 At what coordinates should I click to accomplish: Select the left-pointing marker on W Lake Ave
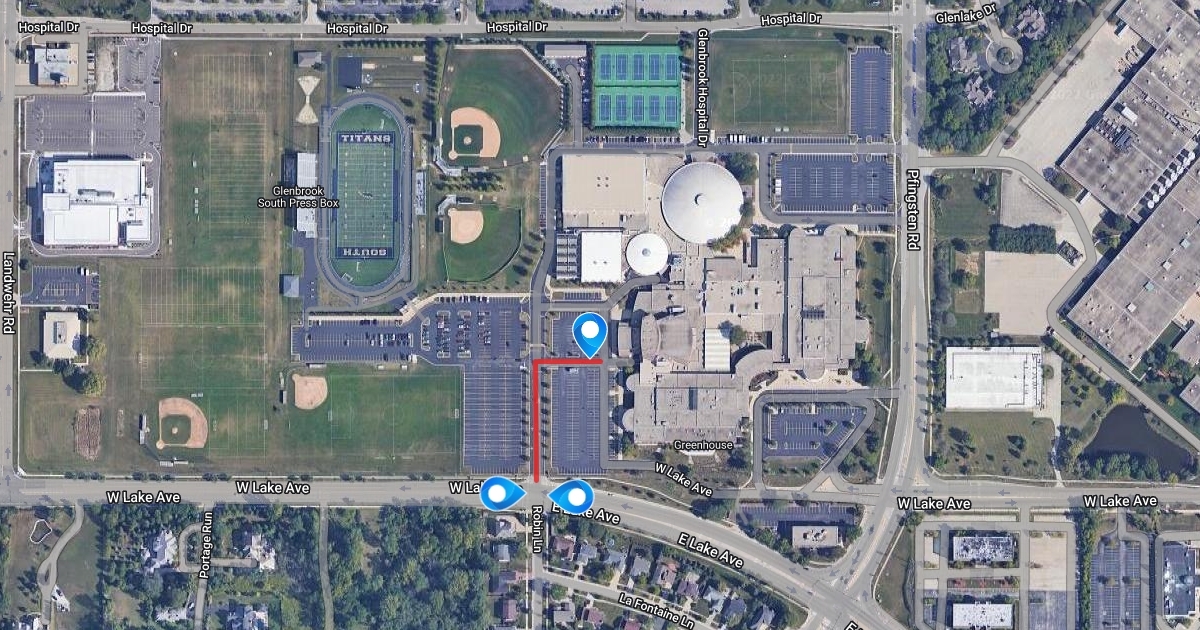pyautogui.click(x=571, y=495)
